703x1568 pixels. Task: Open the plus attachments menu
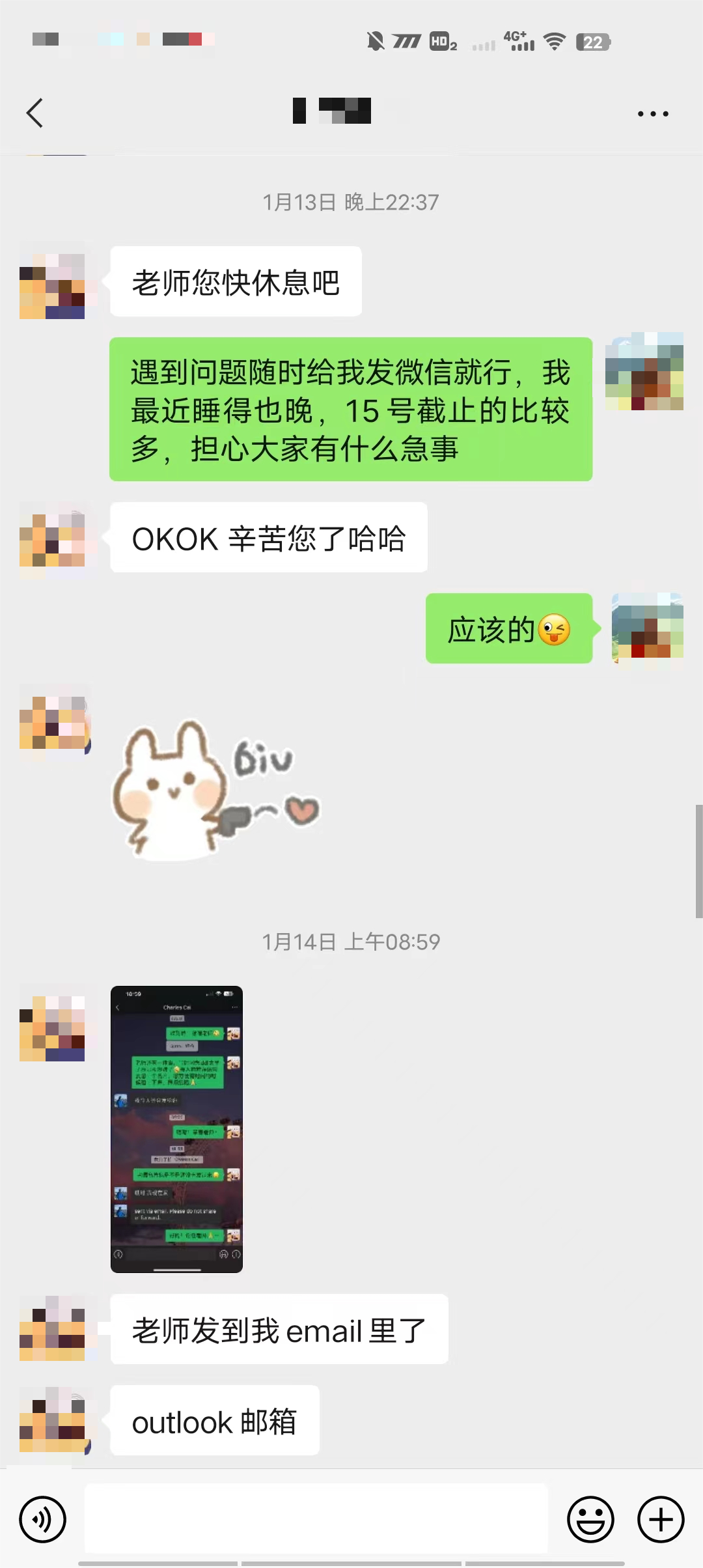(661, 1519)
